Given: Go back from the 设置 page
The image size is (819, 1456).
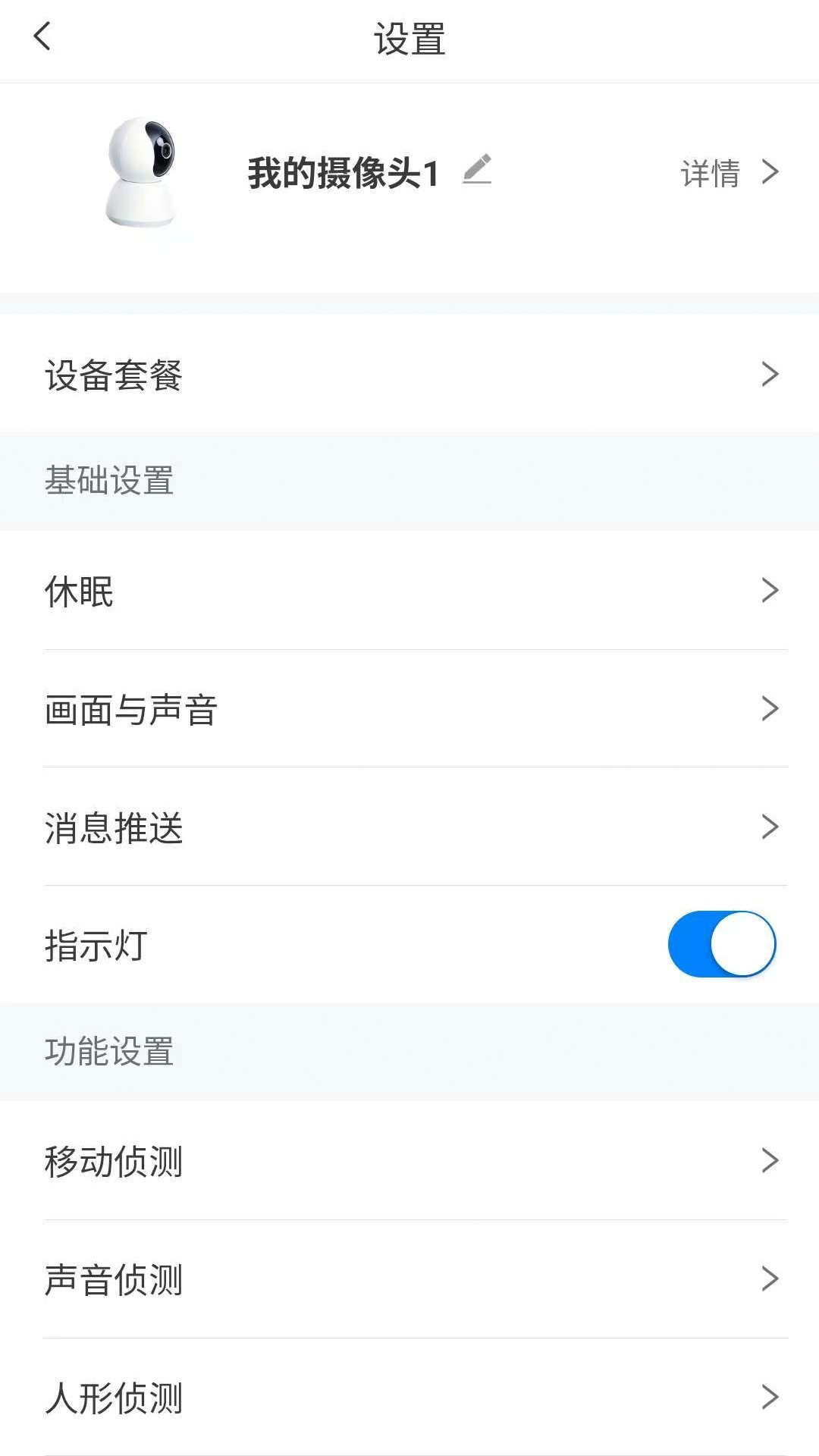Looking at the screenshot, I should pos(42,36).
